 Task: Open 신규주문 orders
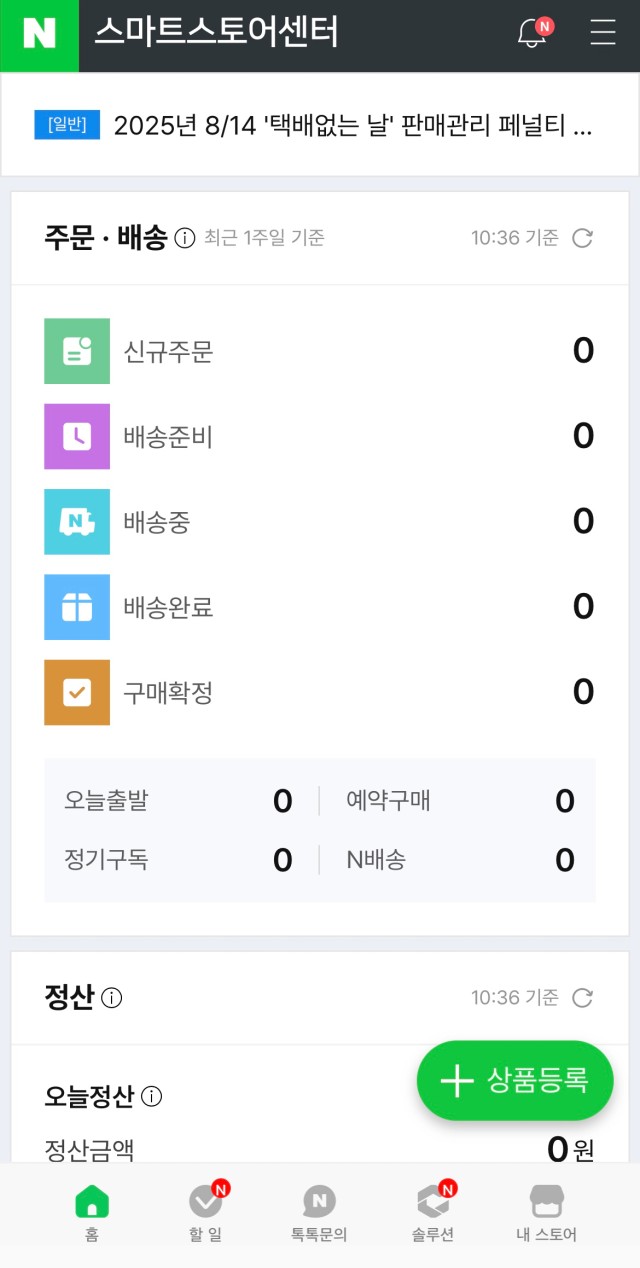(320, 351)
